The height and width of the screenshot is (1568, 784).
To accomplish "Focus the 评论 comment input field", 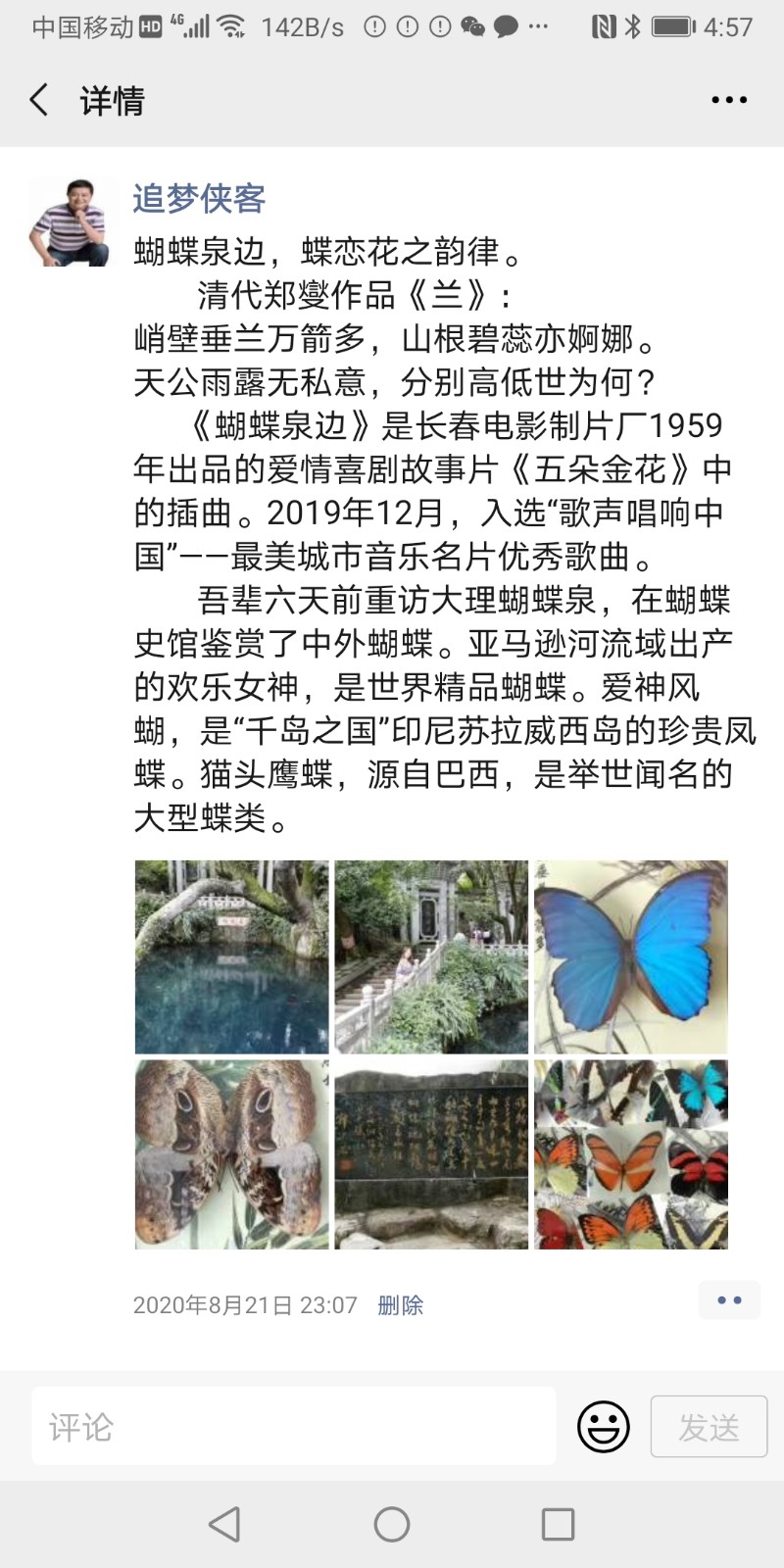I will (294, 1427).
